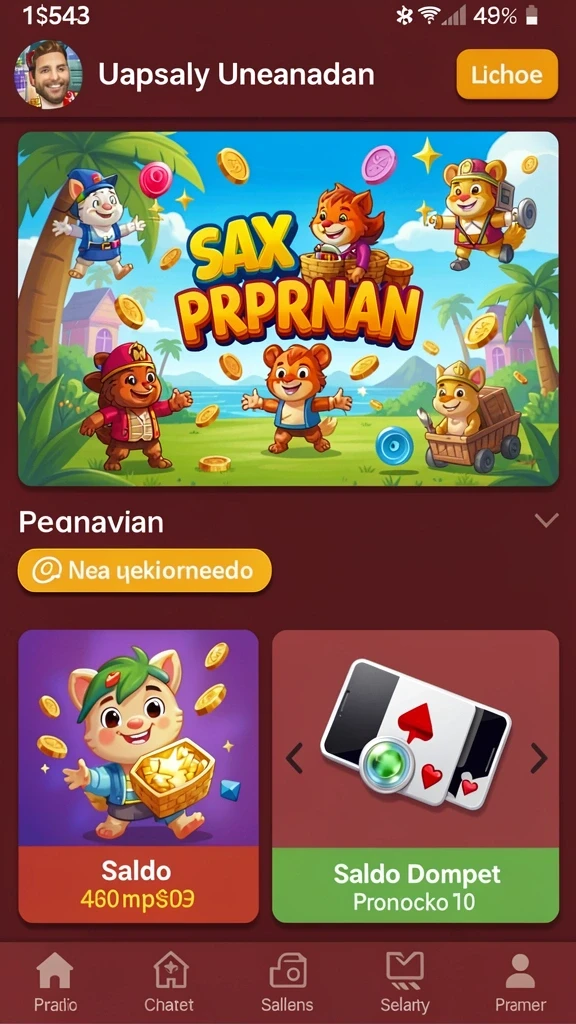This screenshot has height=1024, width=576.
Task: Switch to the Pradio home tab
Action: click(x=56, y=981)
